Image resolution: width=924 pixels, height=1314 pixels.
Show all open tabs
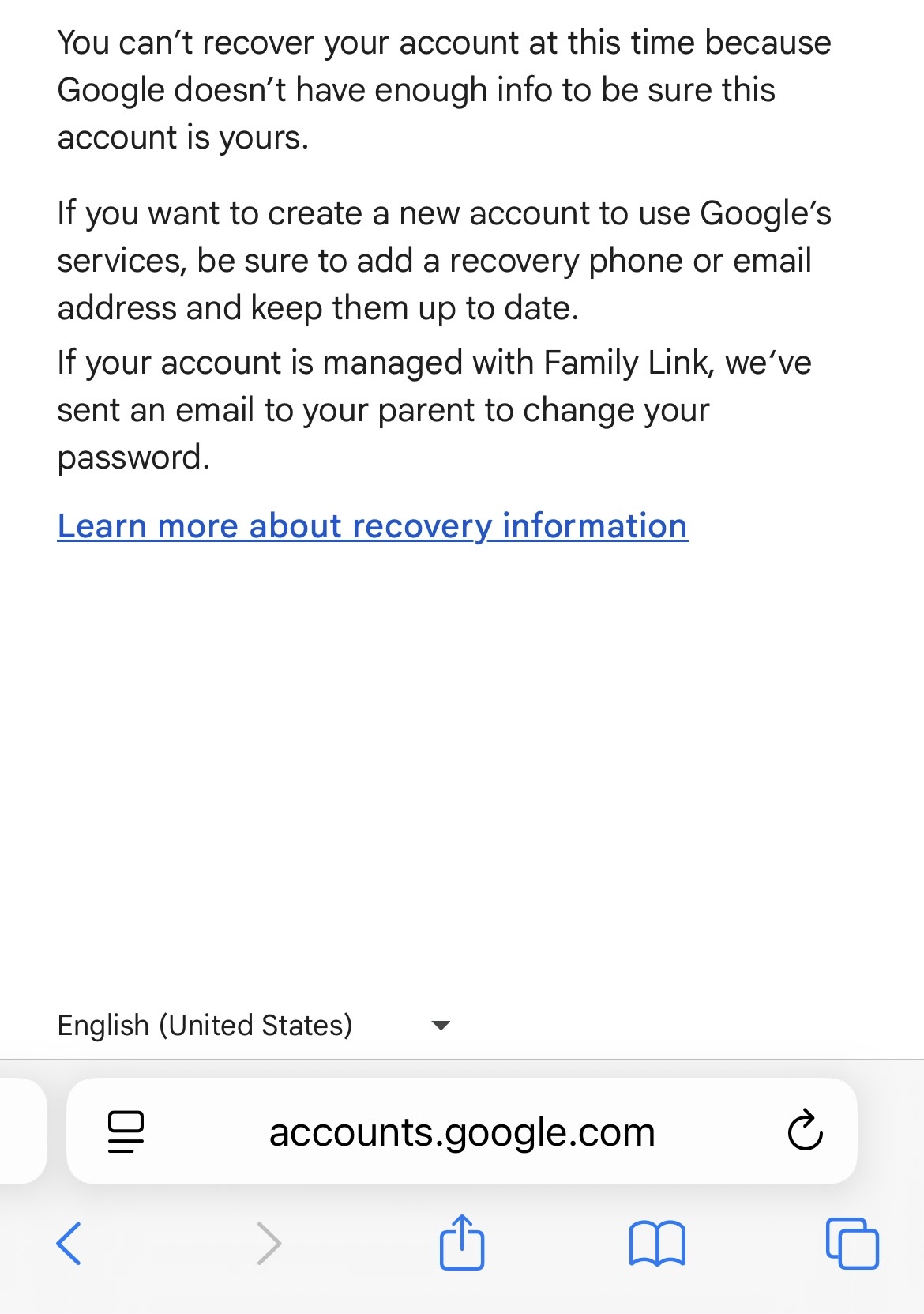point(852,1244)
